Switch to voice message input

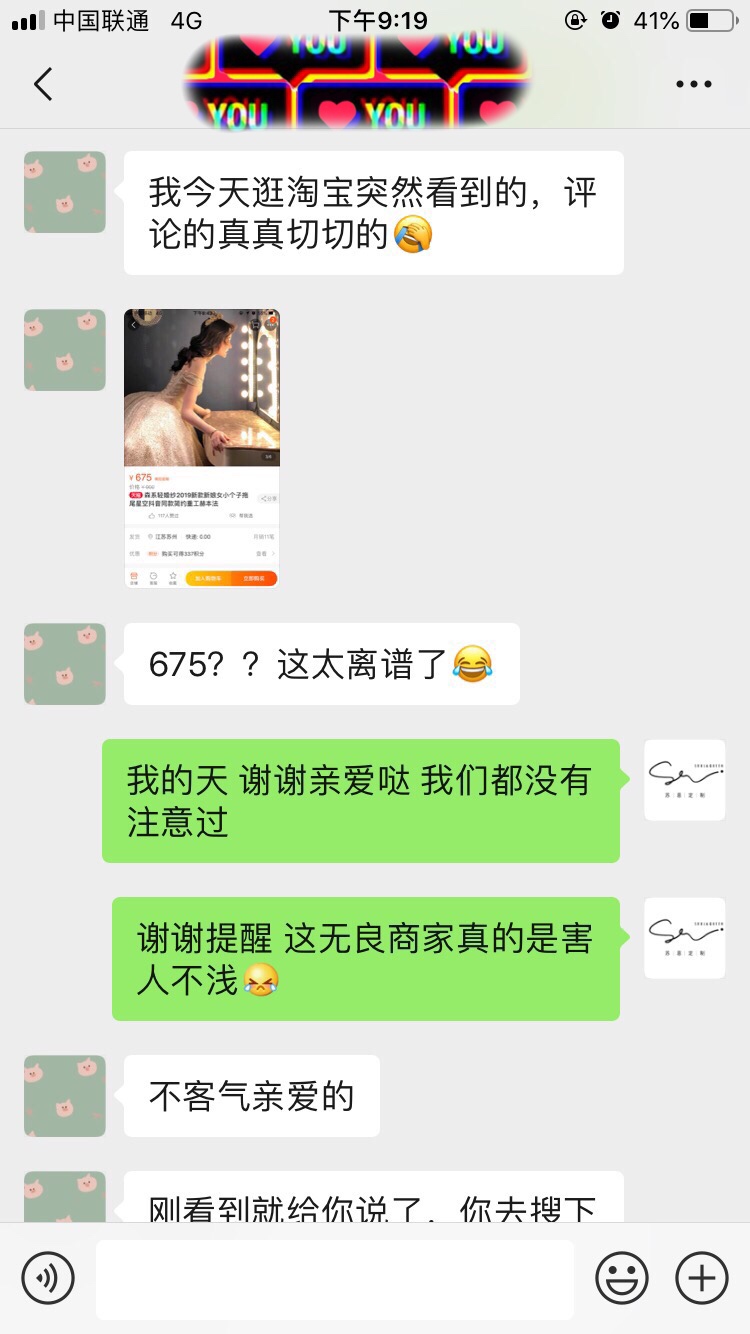point(48,1278)
